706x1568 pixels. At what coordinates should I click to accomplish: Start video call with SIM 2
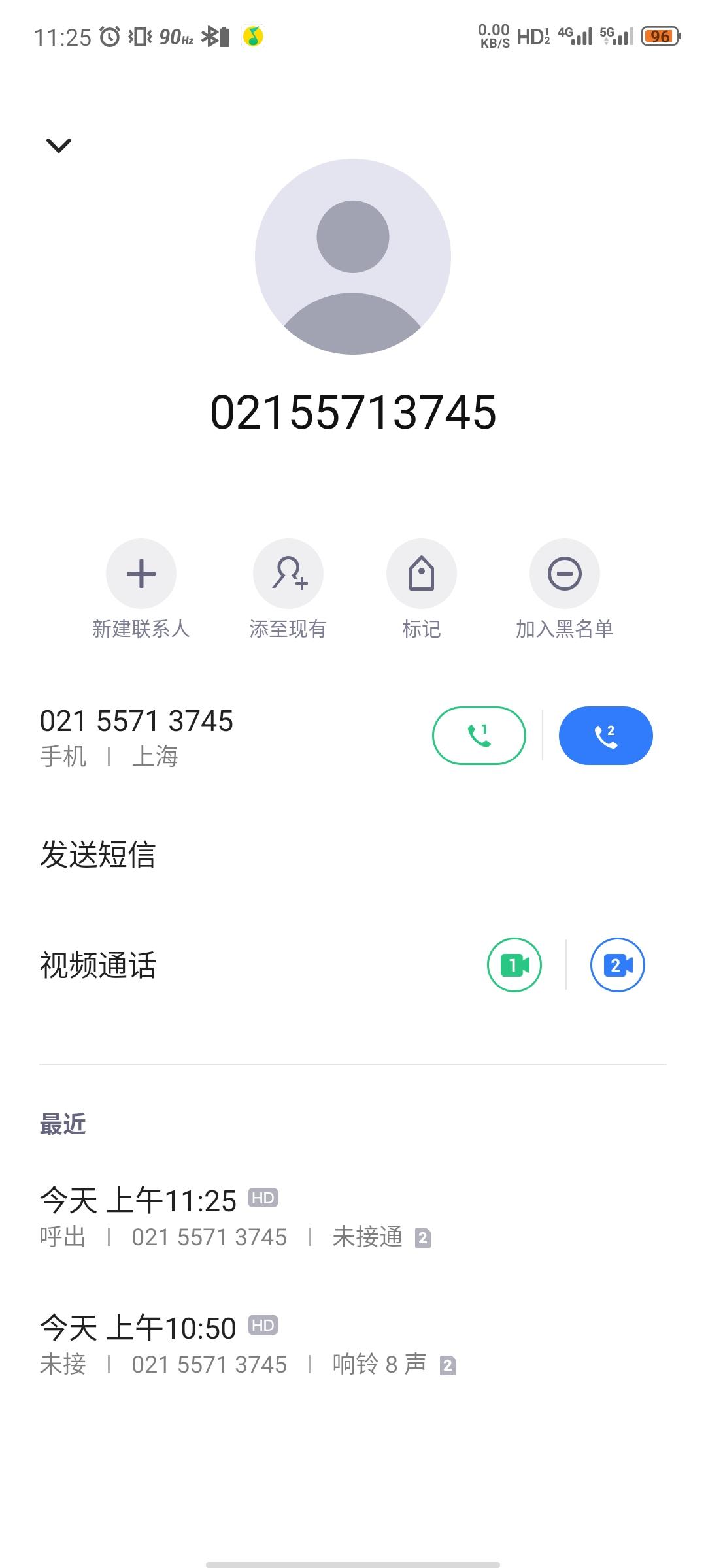pos(617,965)
